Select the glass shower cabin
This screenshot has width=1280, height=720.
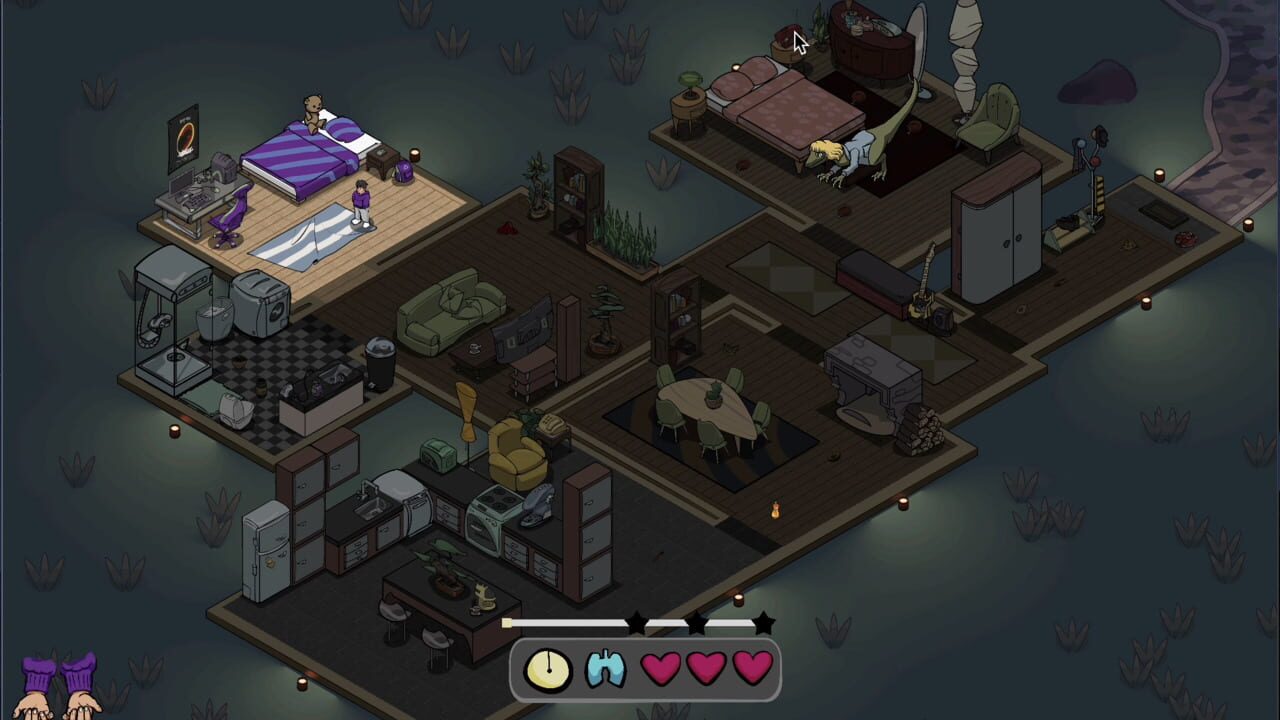coord(170,318)
